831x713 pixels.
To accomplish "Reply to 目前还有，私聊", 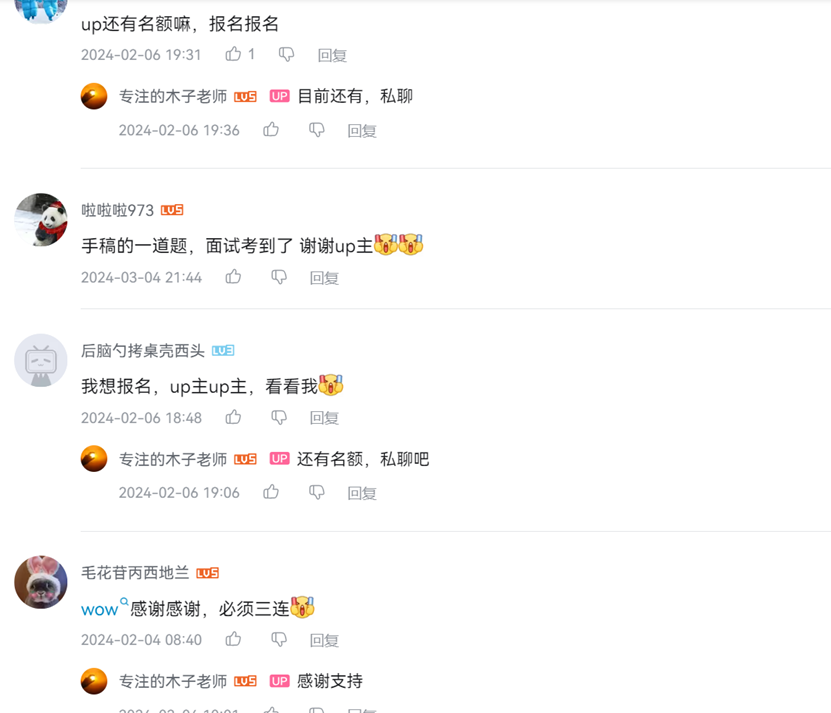I will coord(362,131).
